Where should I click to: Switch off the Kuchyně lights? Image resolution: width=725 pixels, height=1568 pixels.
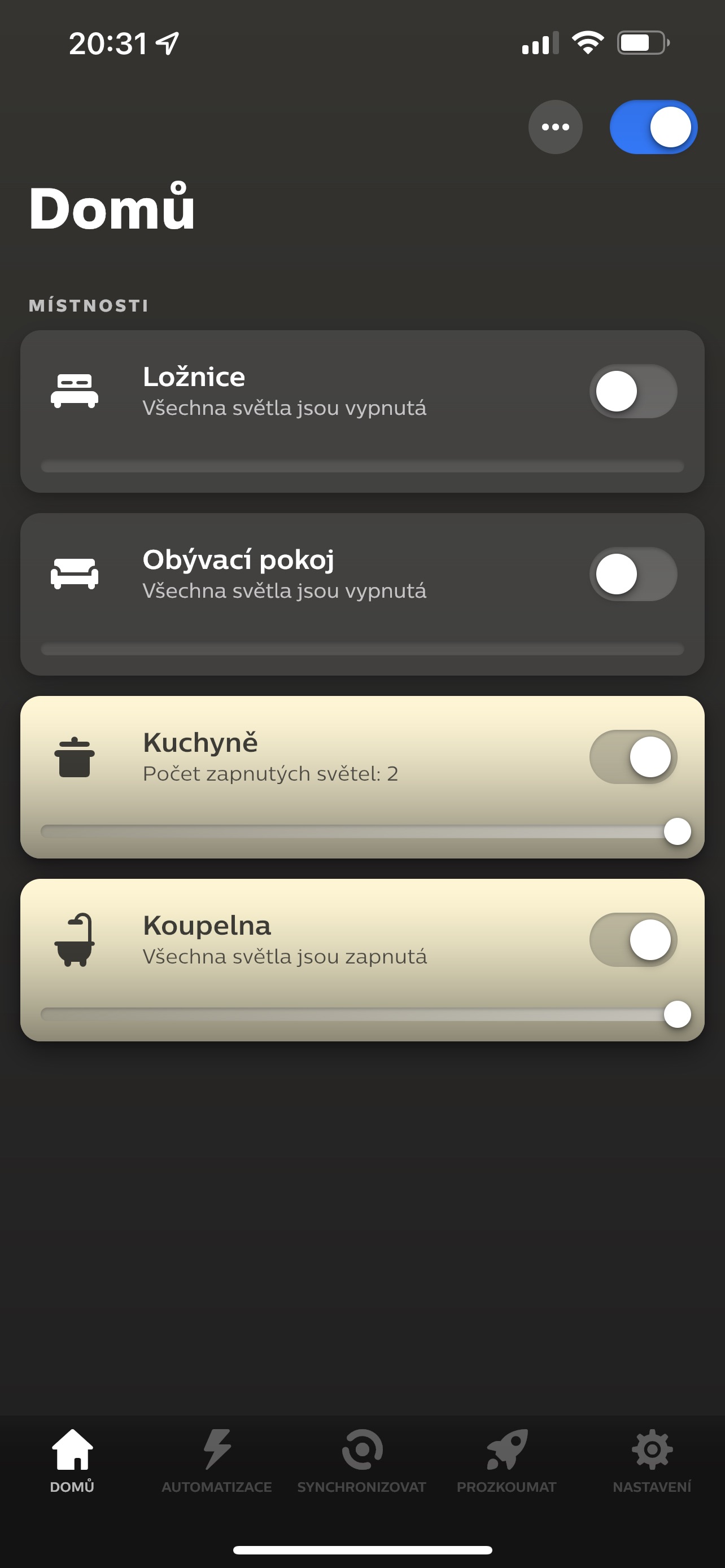(x=633, y=756)
